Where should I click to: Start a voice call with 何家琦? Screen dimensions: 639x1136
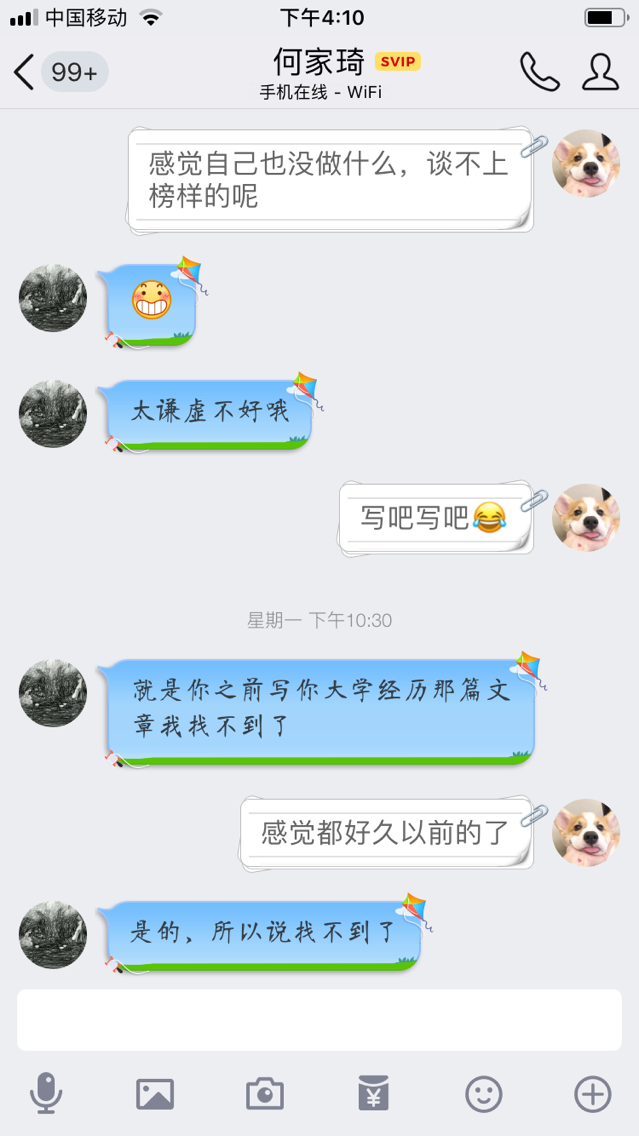539,72
